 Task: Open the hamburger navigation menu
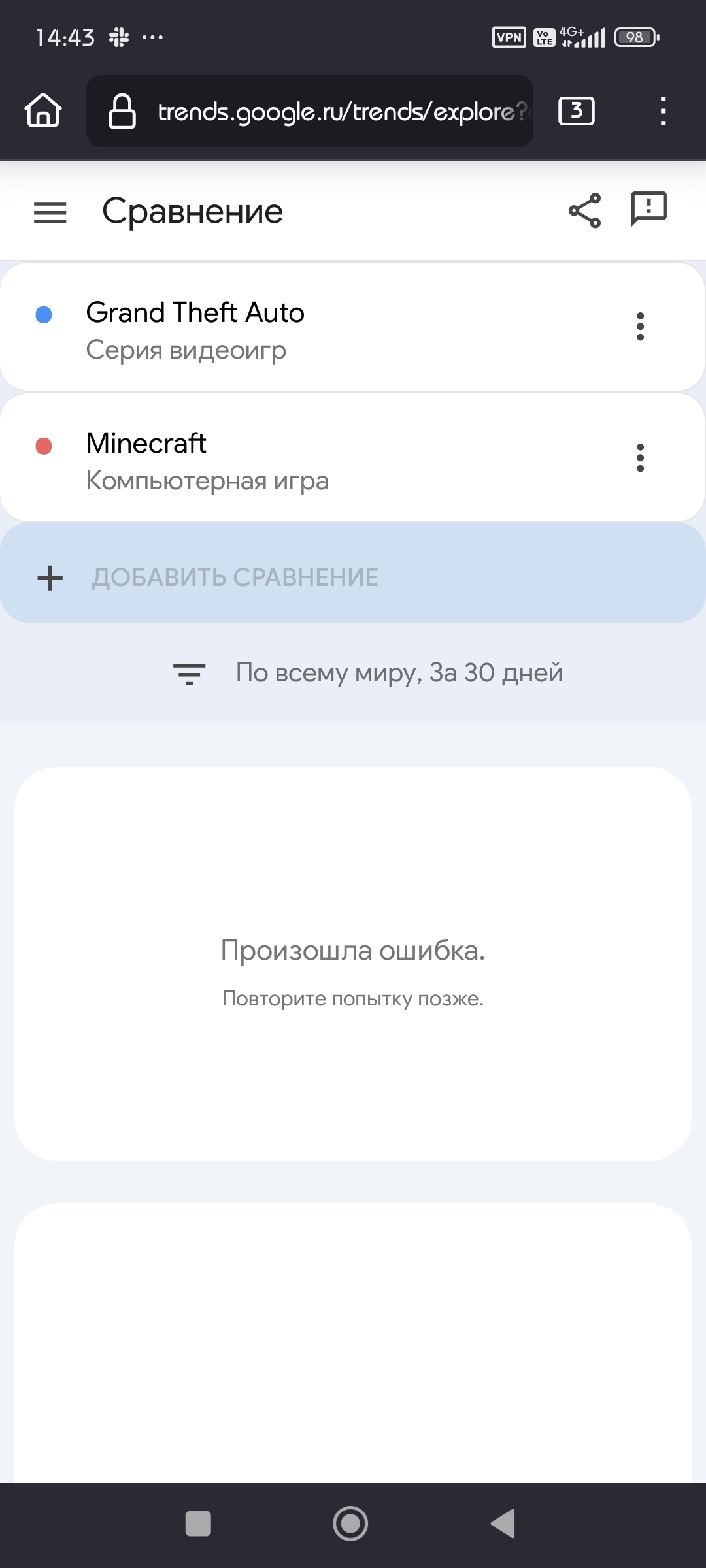[50, 212]
